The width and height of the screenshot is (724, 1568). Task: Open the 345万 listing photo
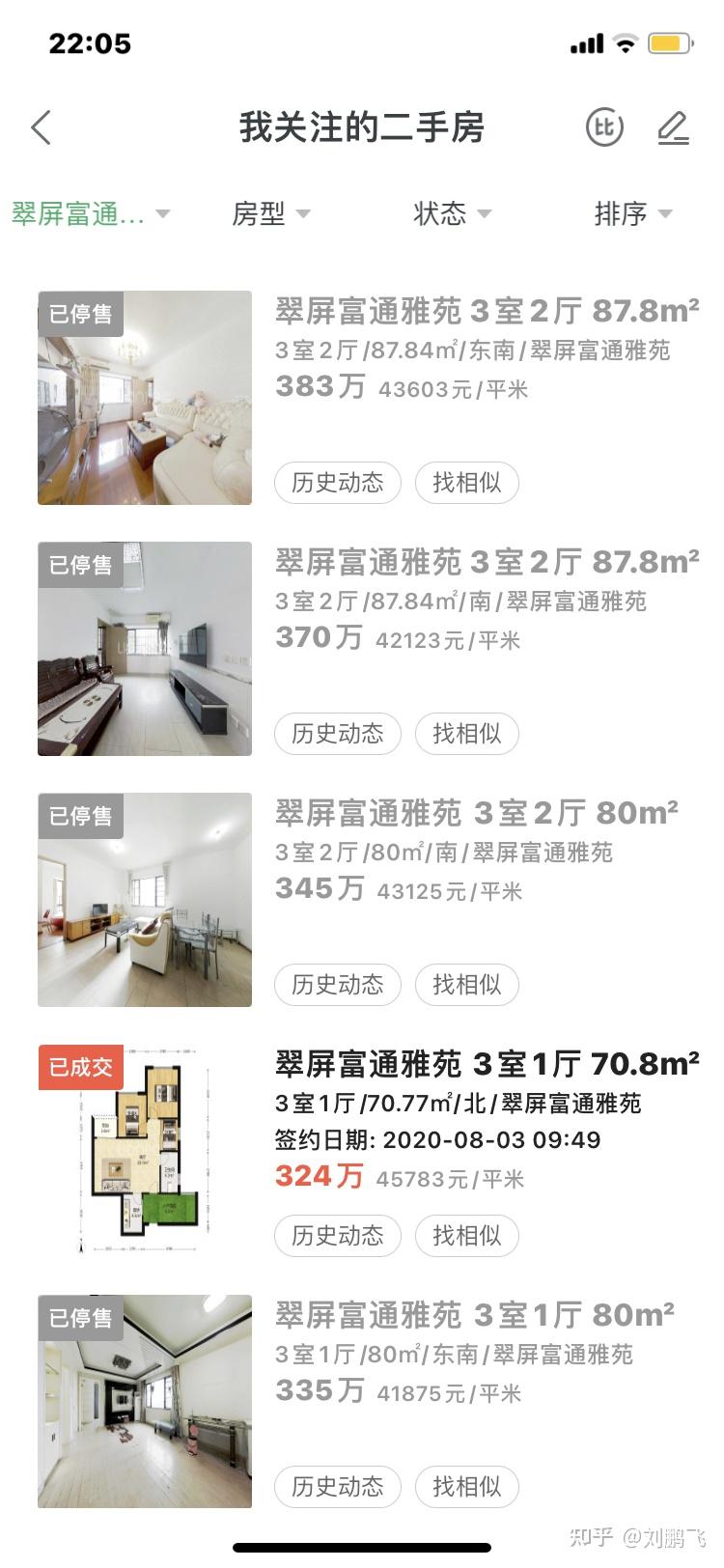[145, 900]
